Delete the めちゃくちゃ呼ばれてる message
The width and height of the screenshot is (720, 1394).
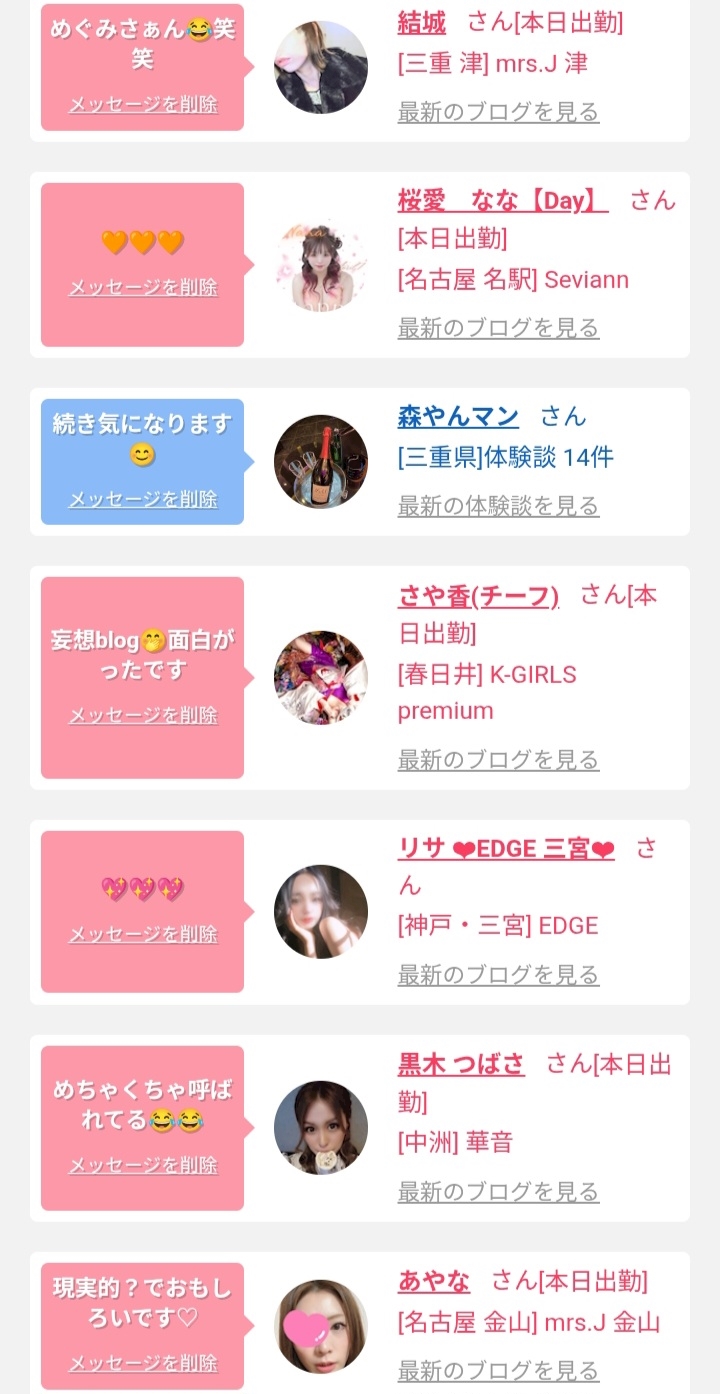point(142,1166)
